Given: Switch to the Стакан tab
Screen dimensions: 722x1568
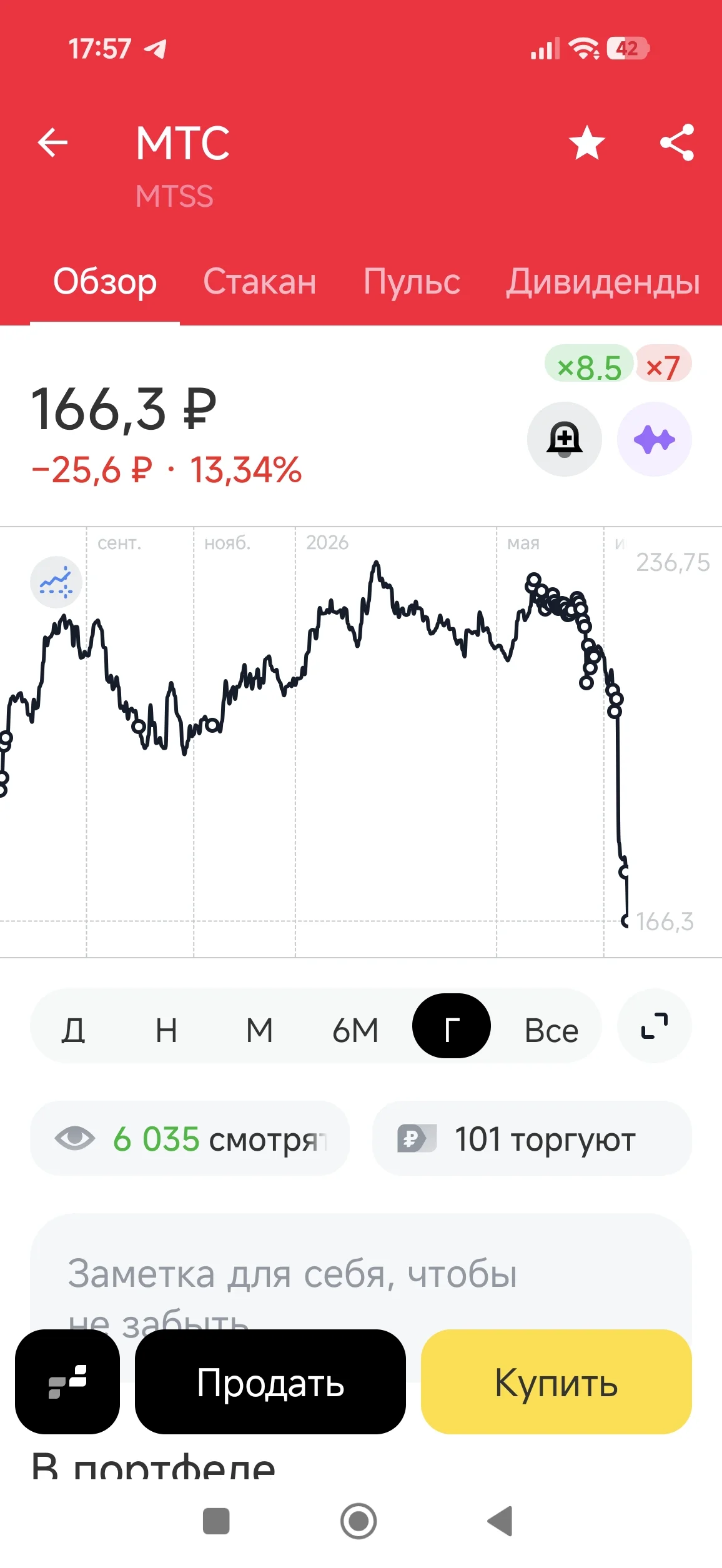Looking at the screenshot, I should pos(260,282).
